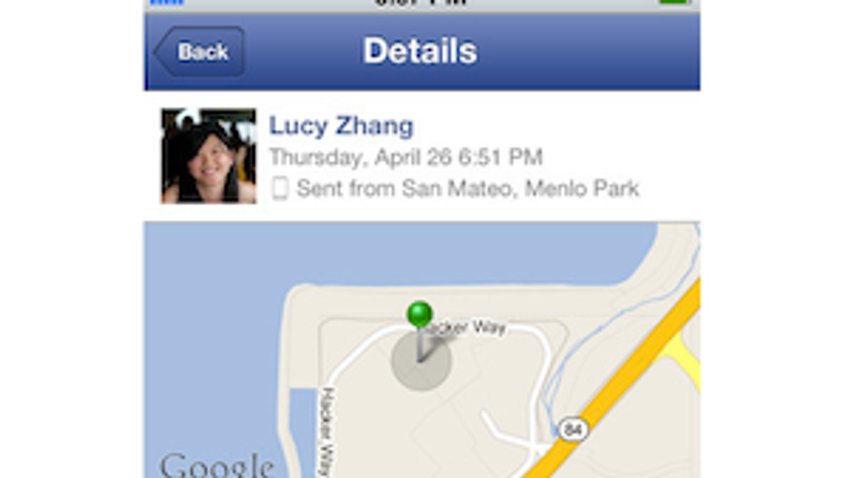
Task: Open Lucy Zhang's profile name link
Action: (x=341, y=126)
